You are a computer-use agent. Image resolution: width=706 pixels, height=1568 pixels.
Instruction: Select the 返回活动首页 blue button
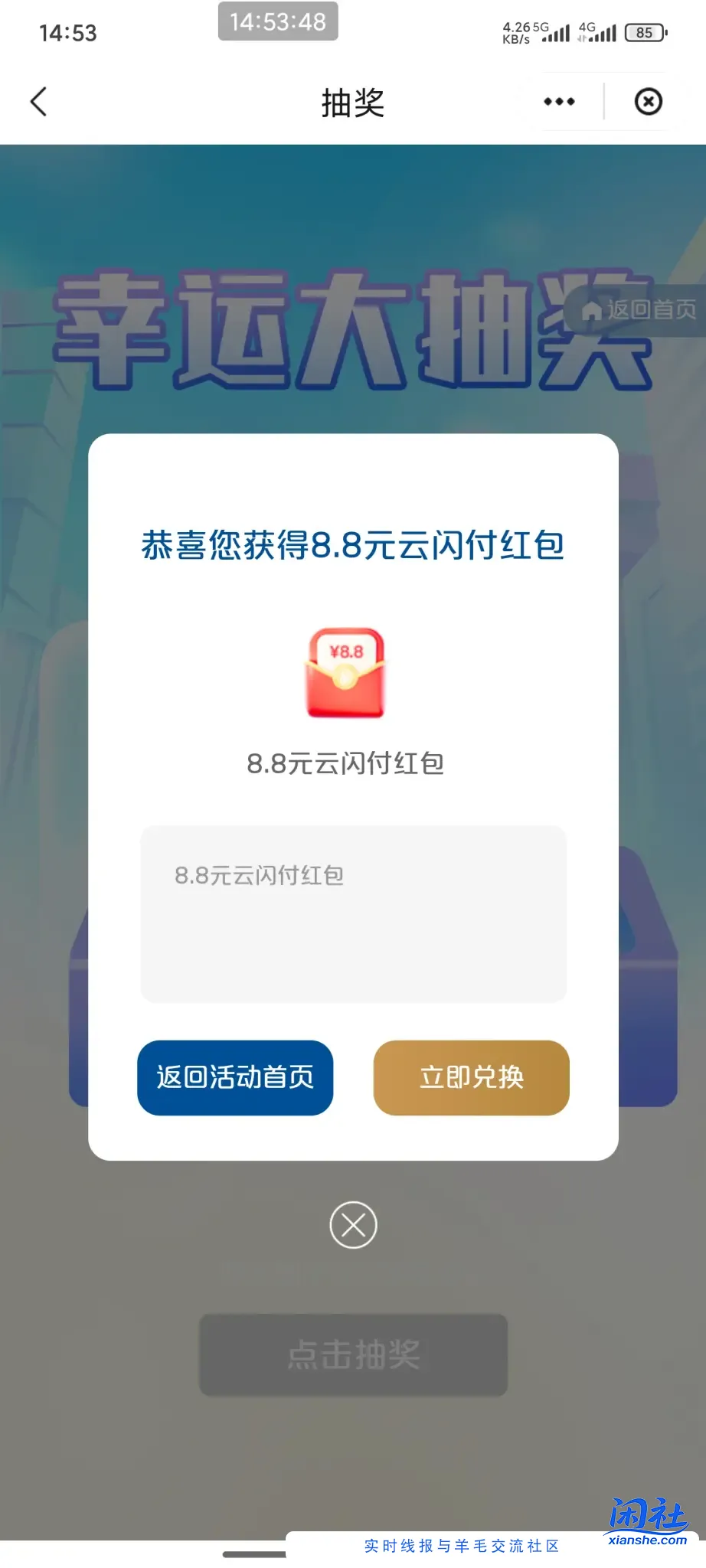tap(234, 1077)
